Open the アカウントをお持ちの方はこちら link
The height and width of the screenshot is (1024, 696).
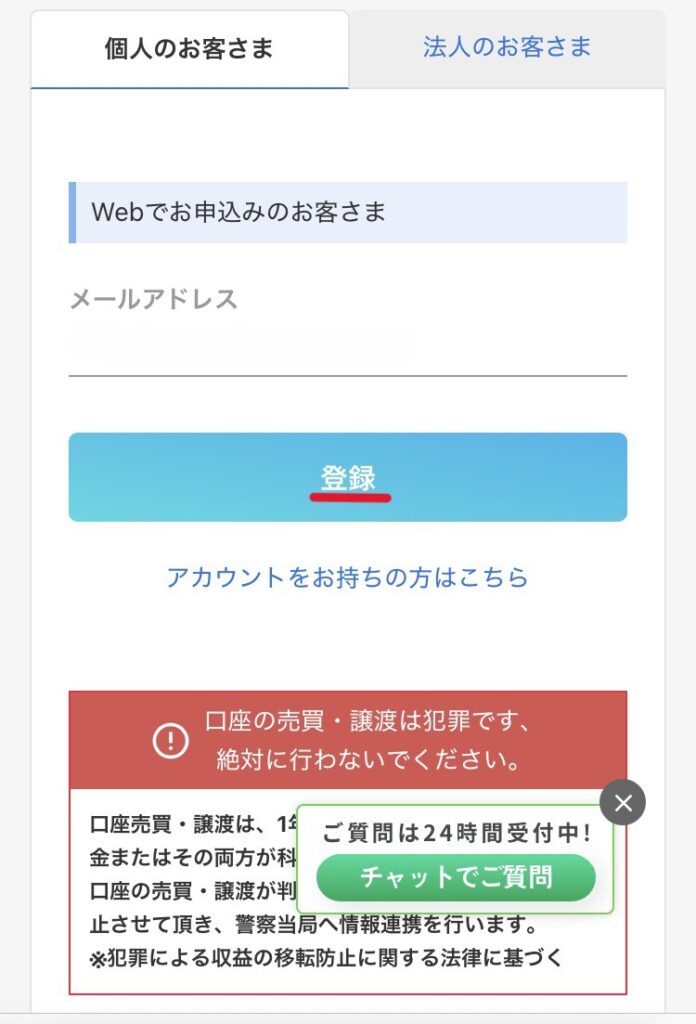point(347,577)
